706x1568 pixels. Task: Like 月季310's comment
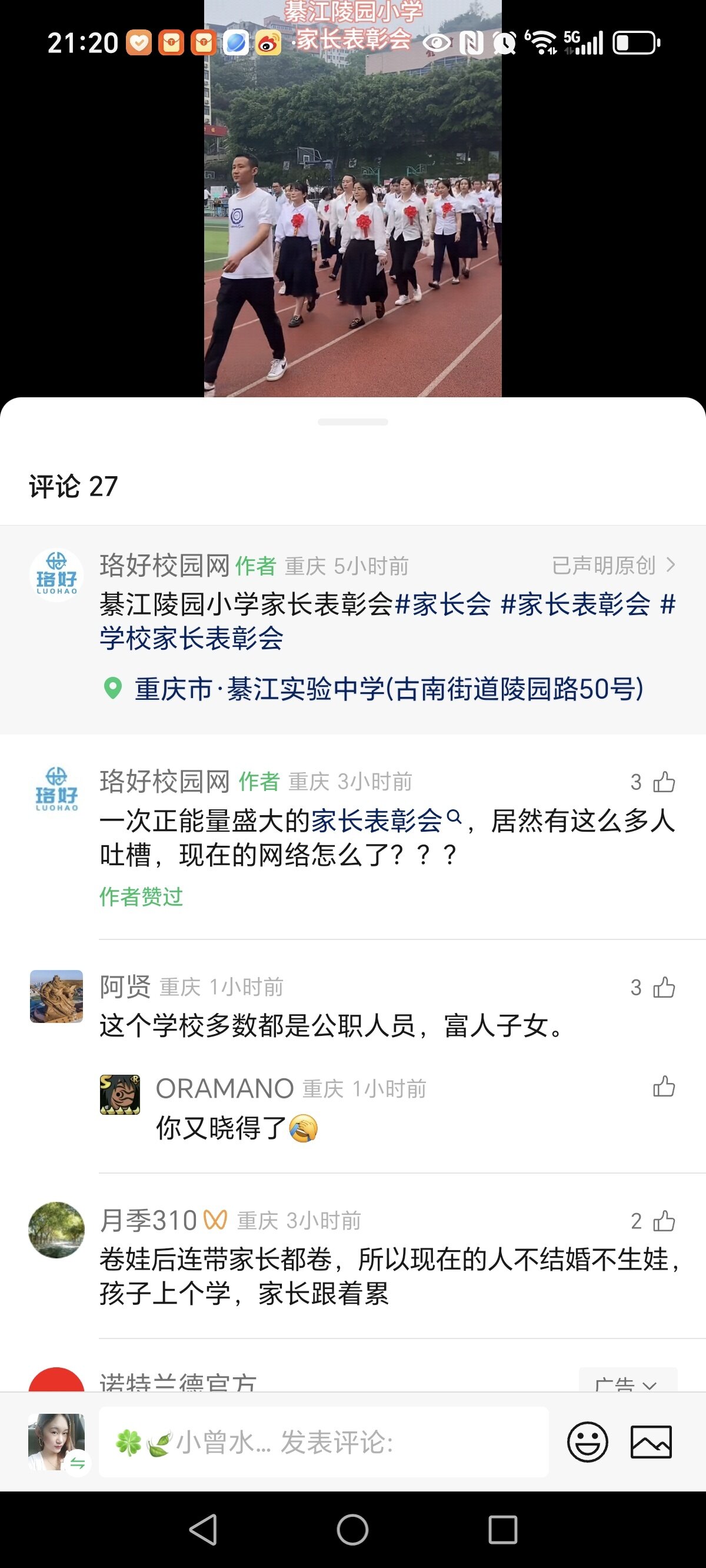click(x=664, y=1220)
